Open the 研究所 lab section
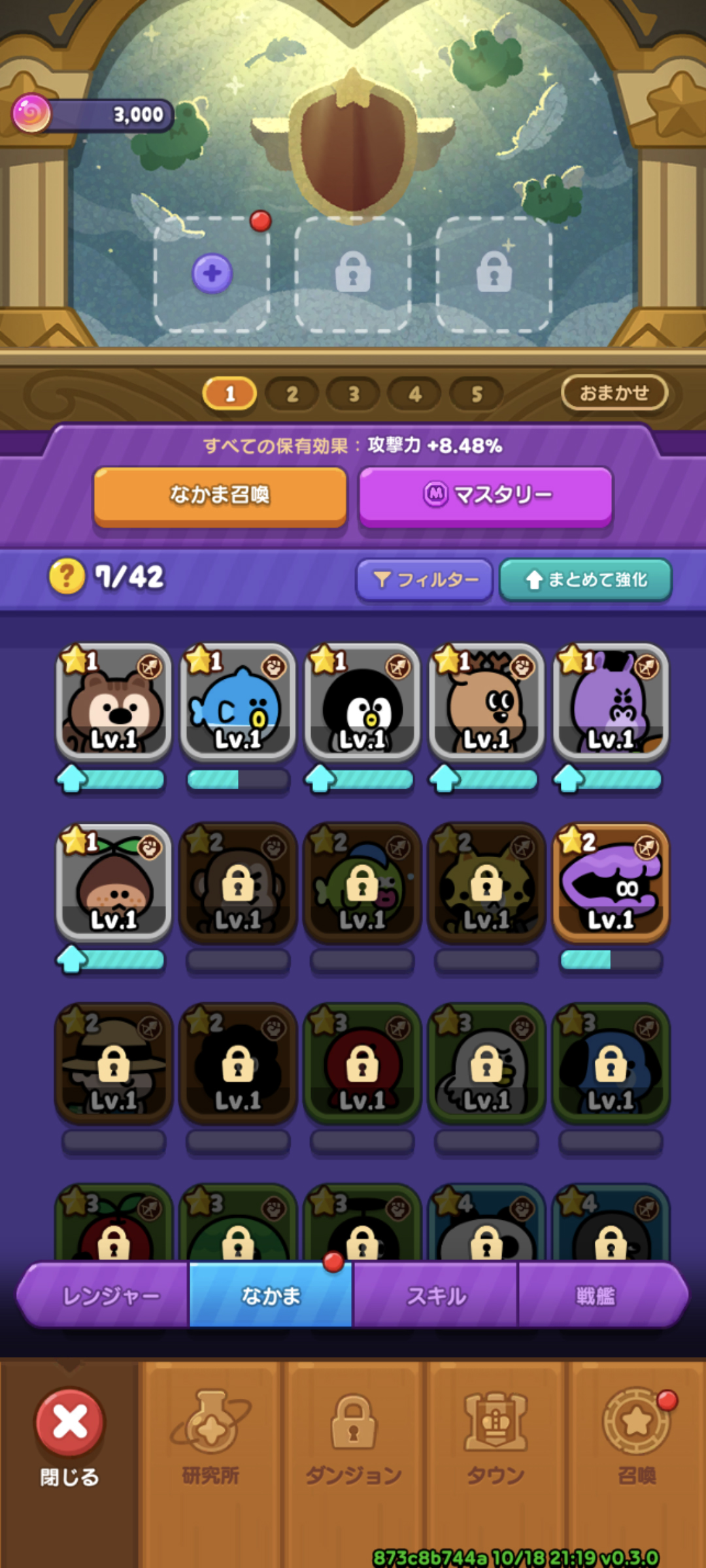 point(211,1437)
